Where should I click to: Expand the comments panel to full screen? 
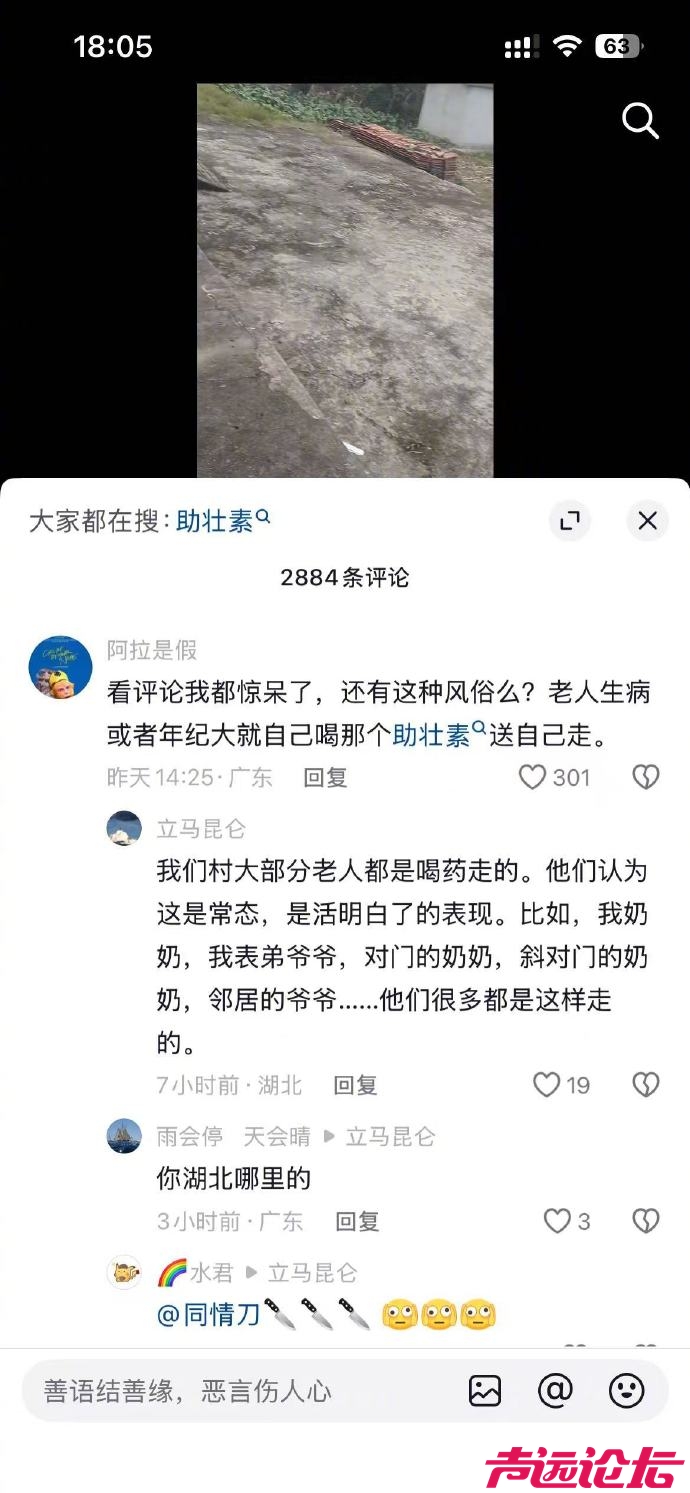[x=570, y=521]
